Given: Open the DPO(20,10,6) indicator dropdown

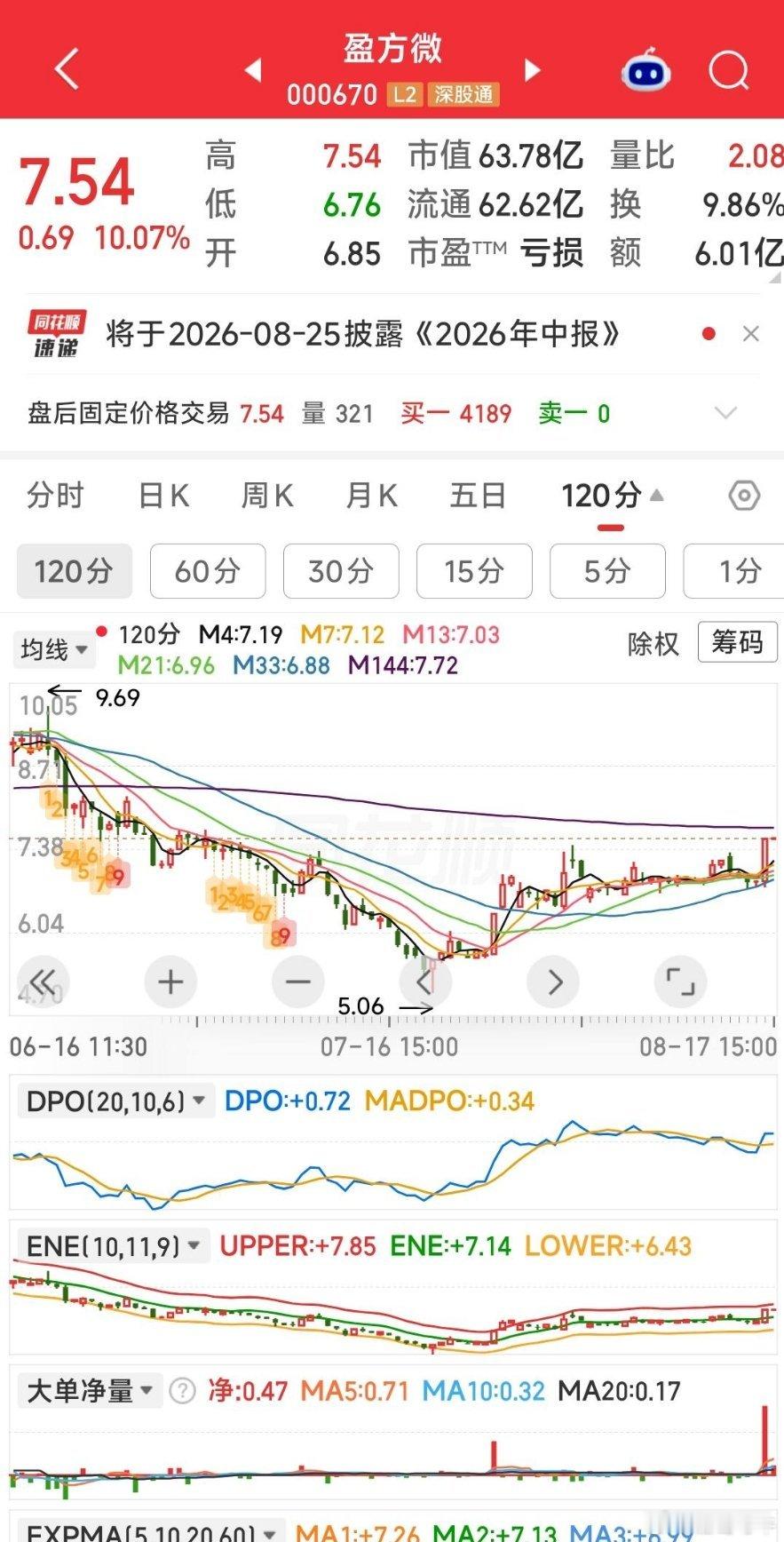Looking at the screenshot, I should point(115,1101).
